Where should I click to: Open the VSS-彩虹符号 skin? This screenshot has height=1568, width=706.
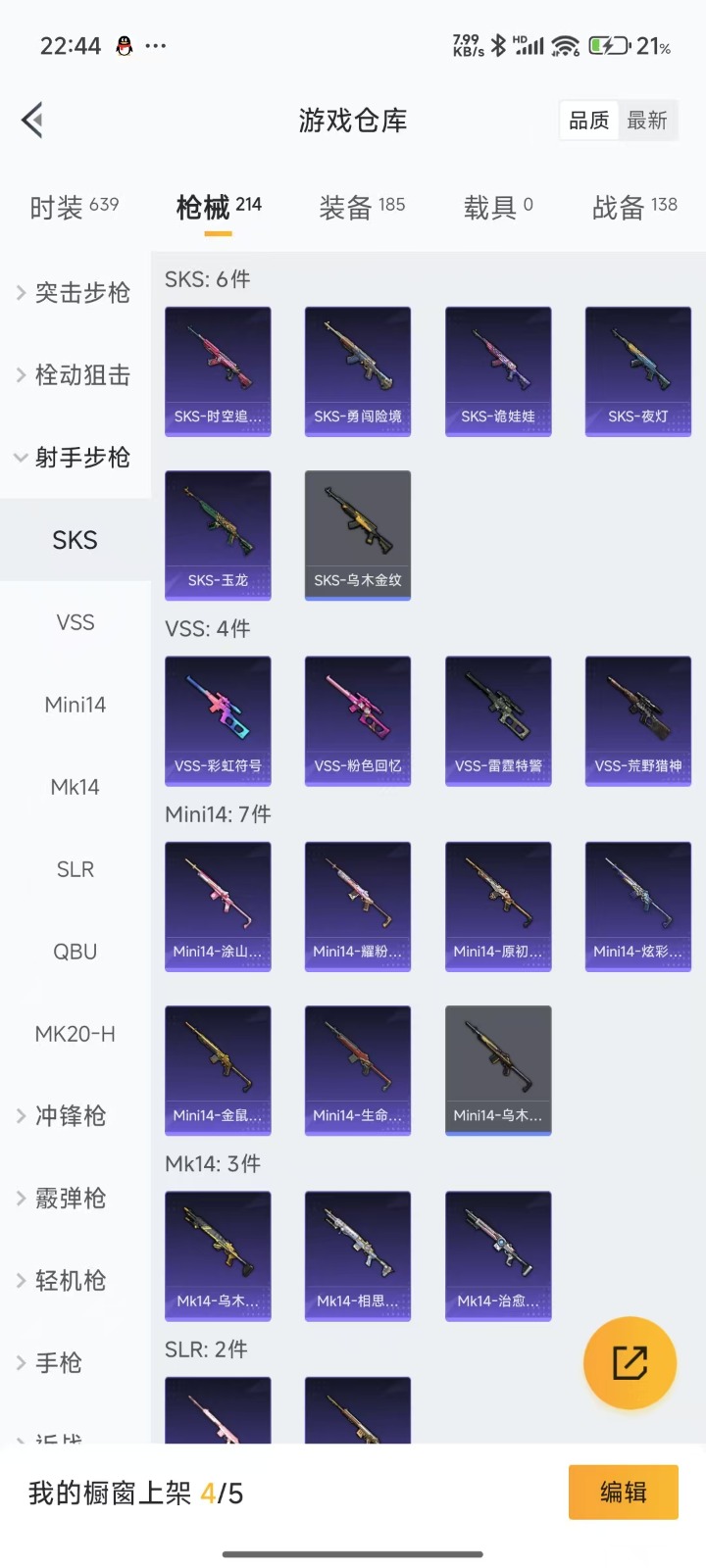(218, 720)
